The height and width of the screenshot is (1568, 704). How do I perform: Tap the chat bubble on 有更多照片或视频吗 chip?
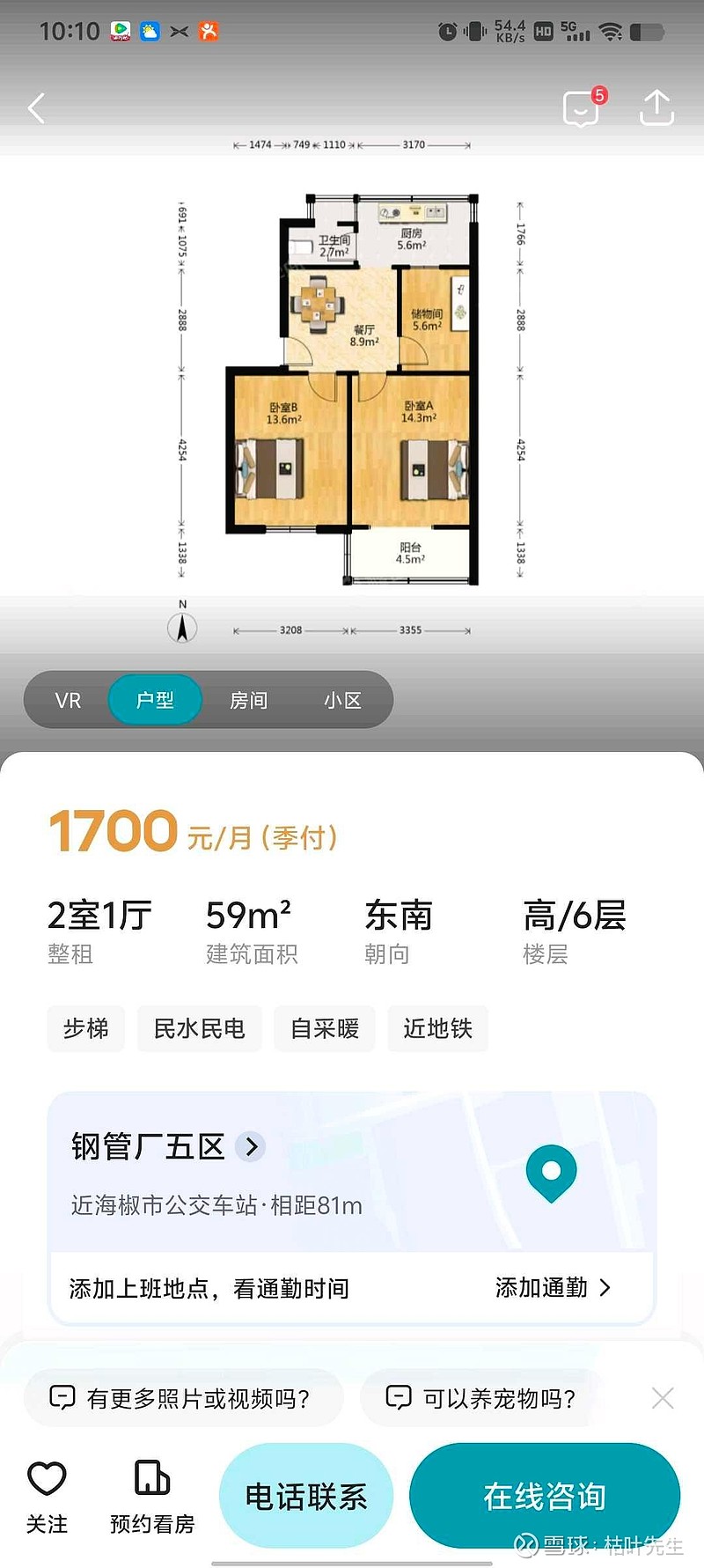62,1397
